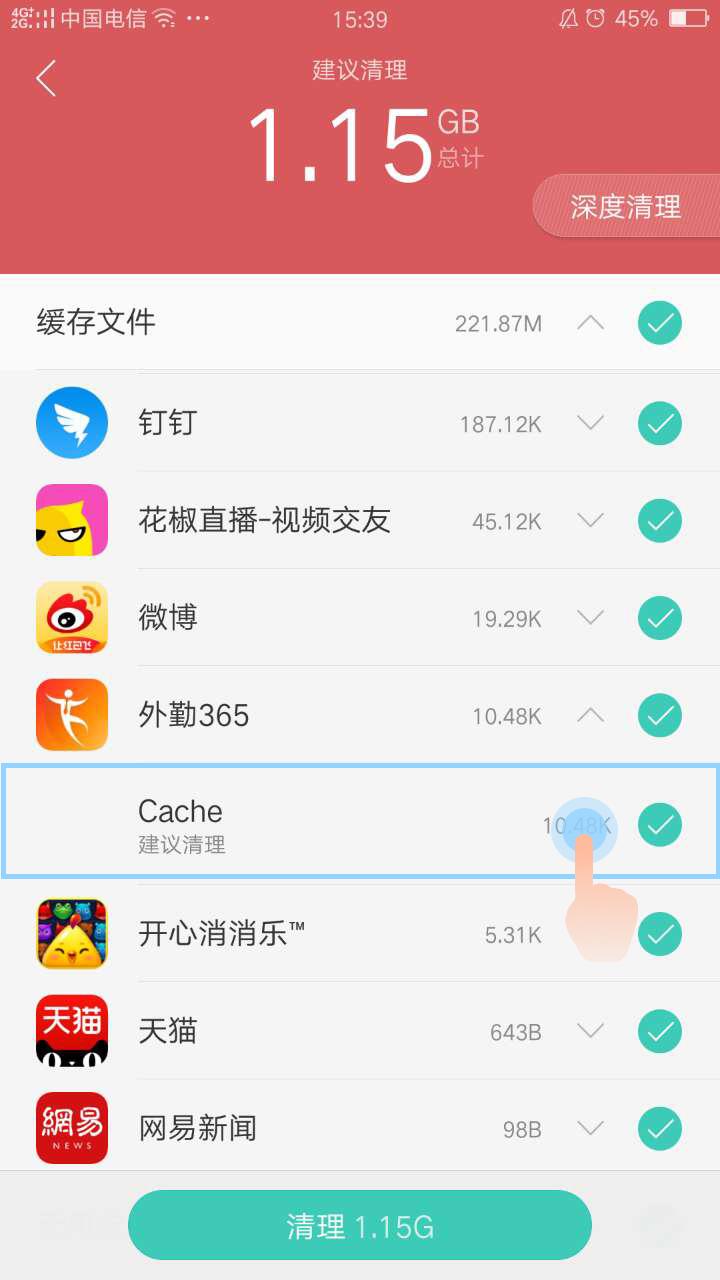The height and width of the screenshot is (1280, 720).
Task: Go back using the top-left arrow
Action: click(x=46, y=78)
